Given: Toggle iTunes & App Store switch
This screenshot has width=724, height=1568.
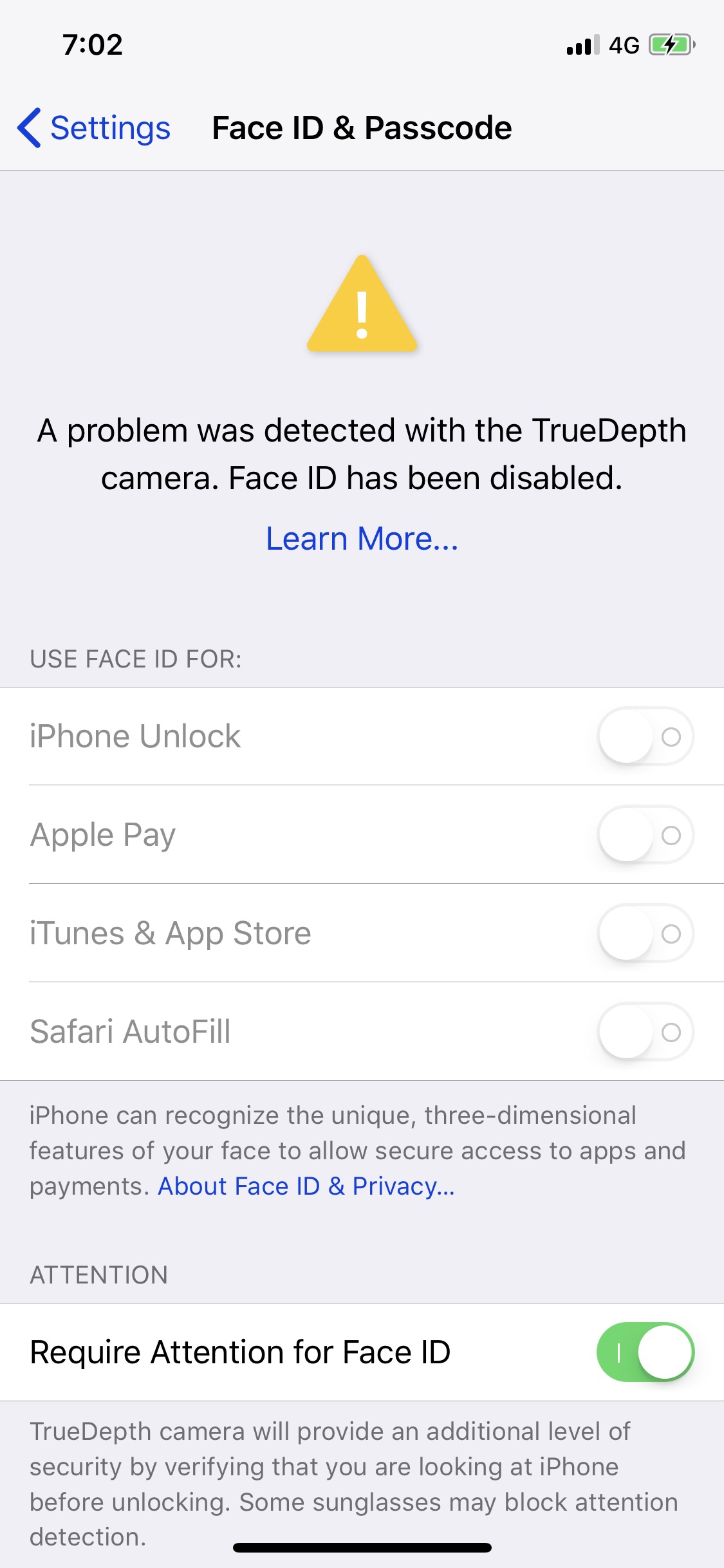Looking at the screenshot, I should pyautogui.click(x=645, y=933).
